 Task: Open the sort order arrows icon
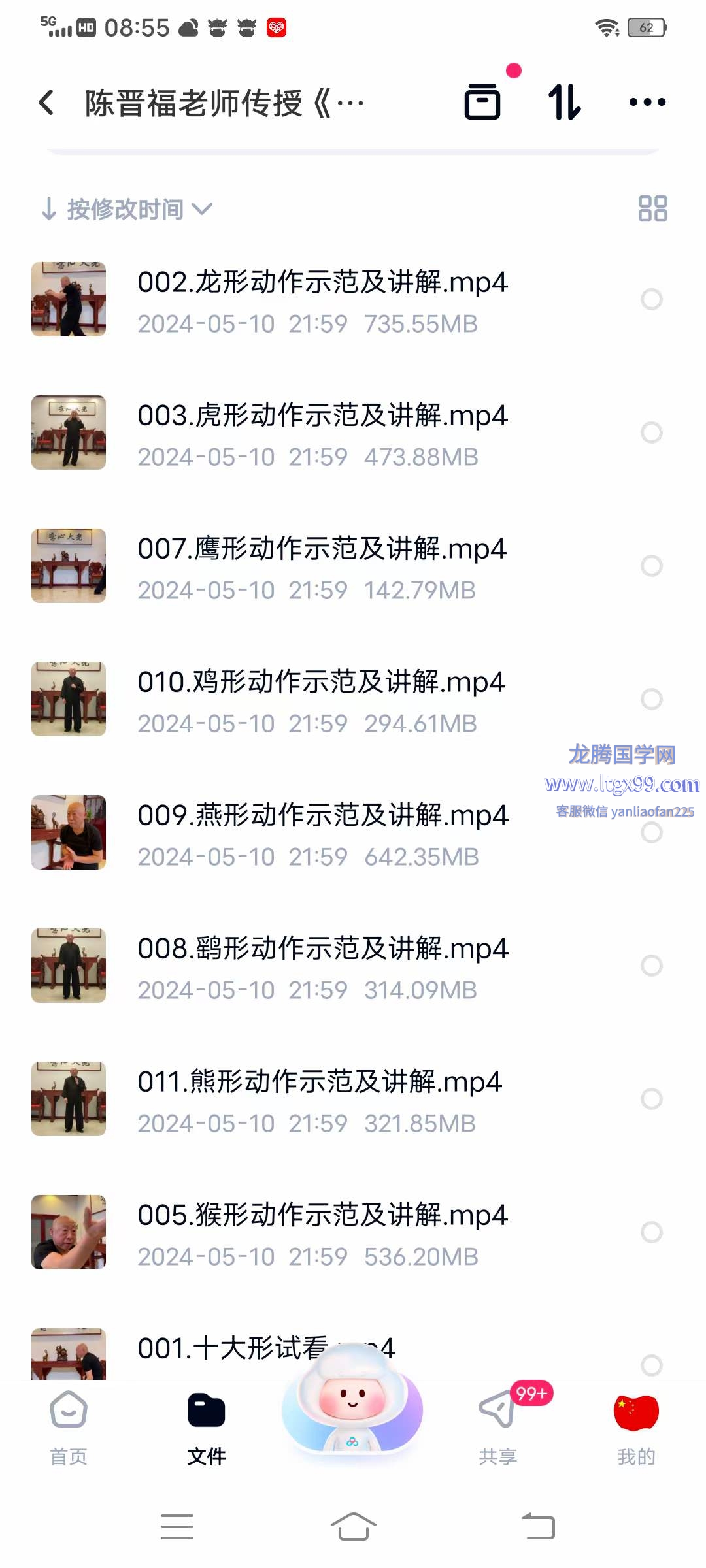pos(563,103)
